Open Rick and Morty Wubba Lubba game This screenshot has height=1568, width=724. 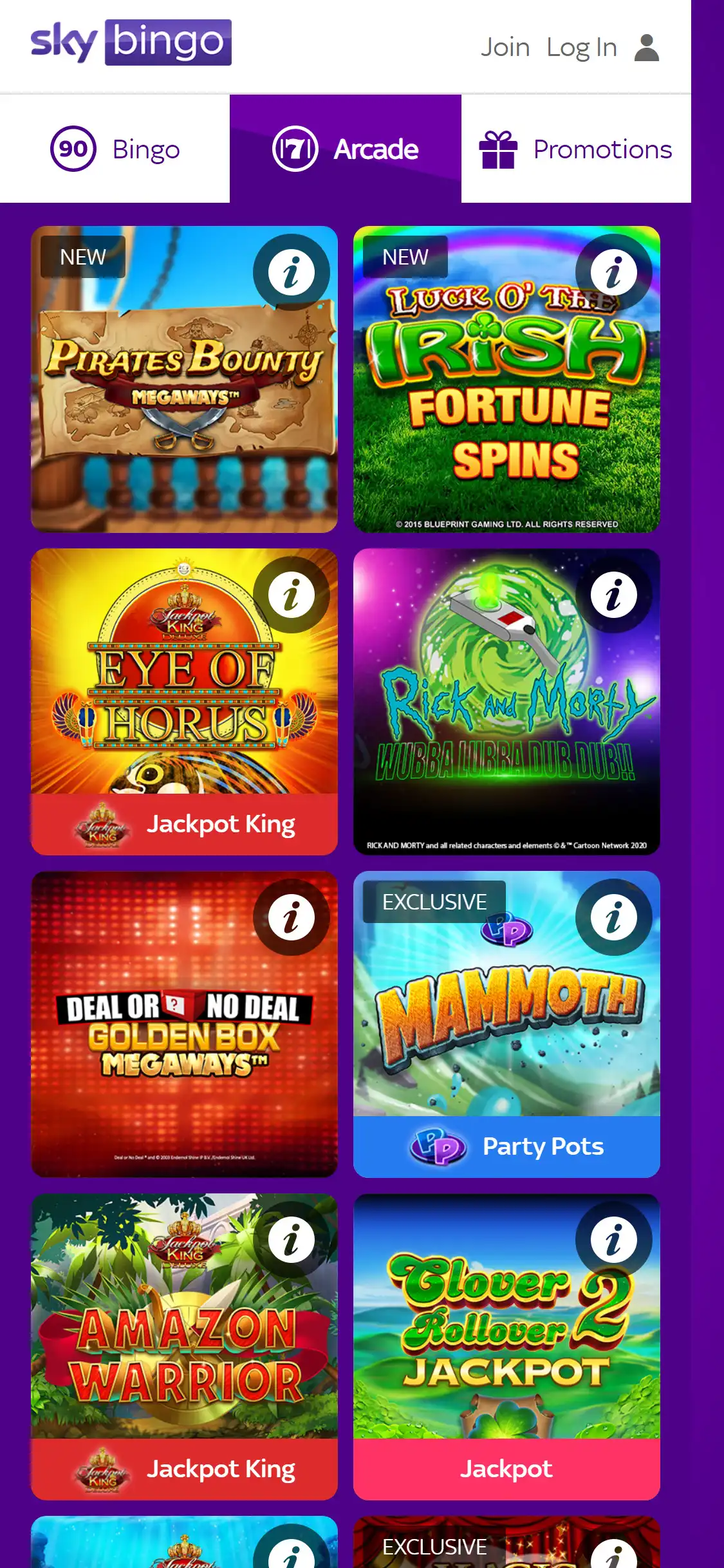(506, 721)
